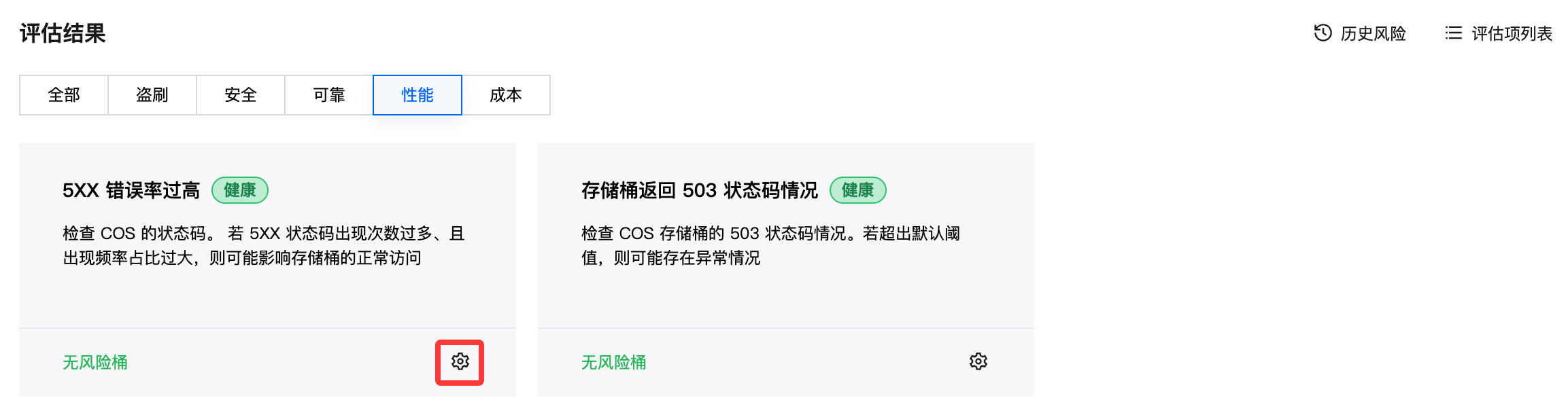Switch to the 成本 tab

[x=506, y=95]
